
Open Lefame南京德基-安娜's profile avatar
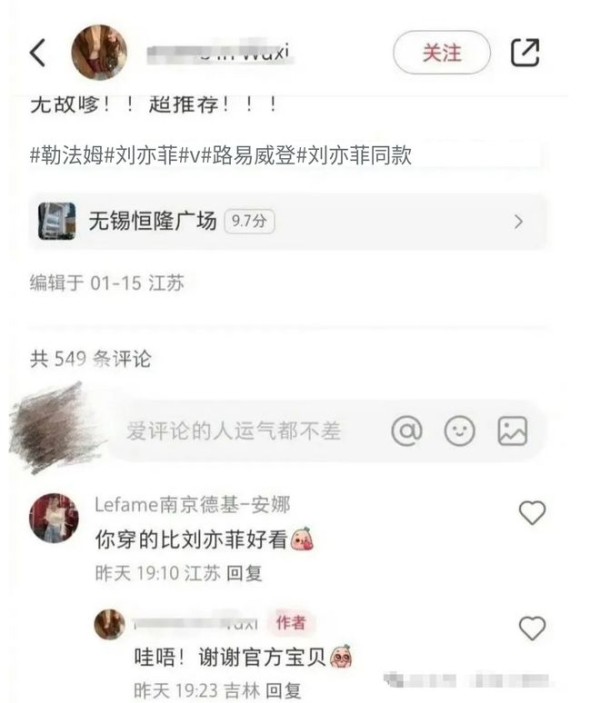54,517
